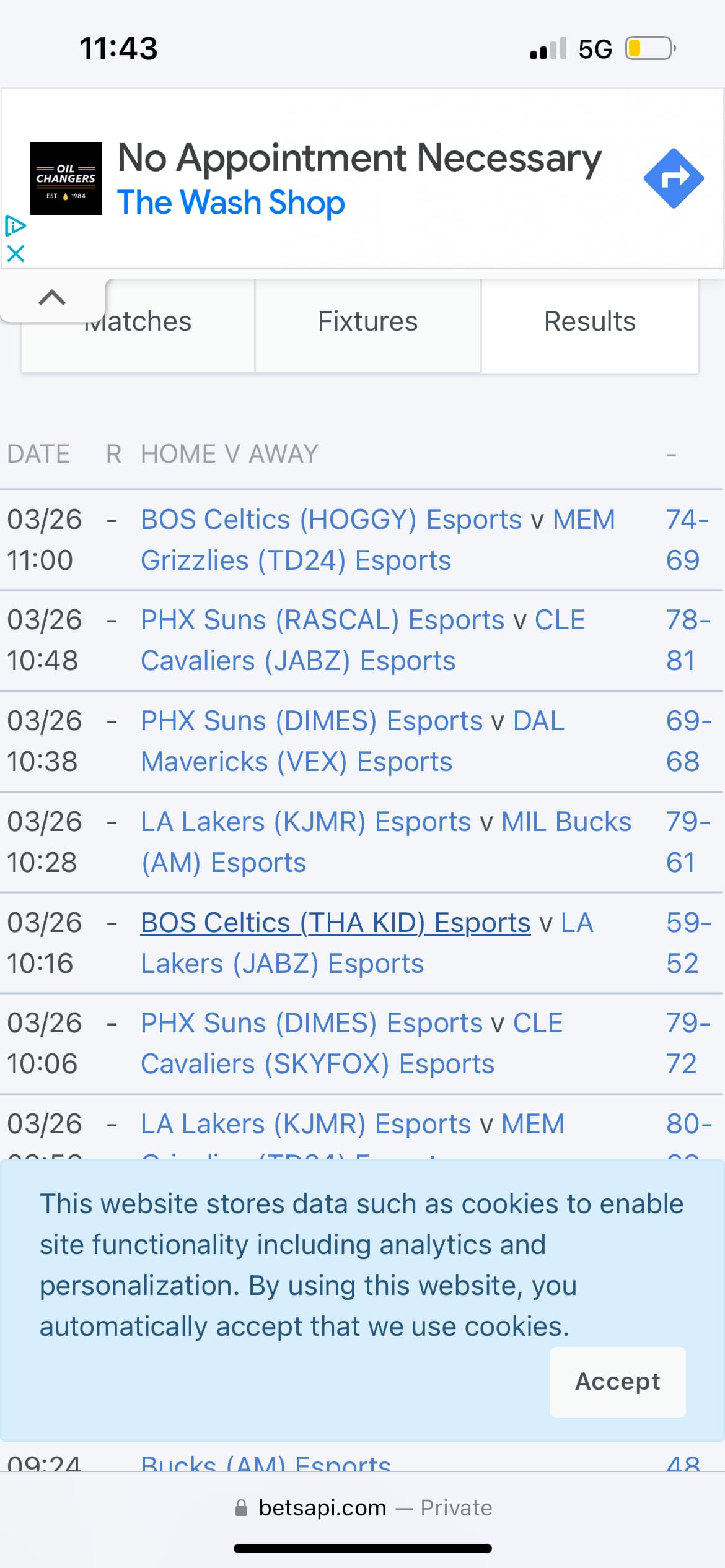Open CLE Cavaliers (SKYFOX) Esports team link
Screen dimensions: 725x1568
coord(317,1064)
